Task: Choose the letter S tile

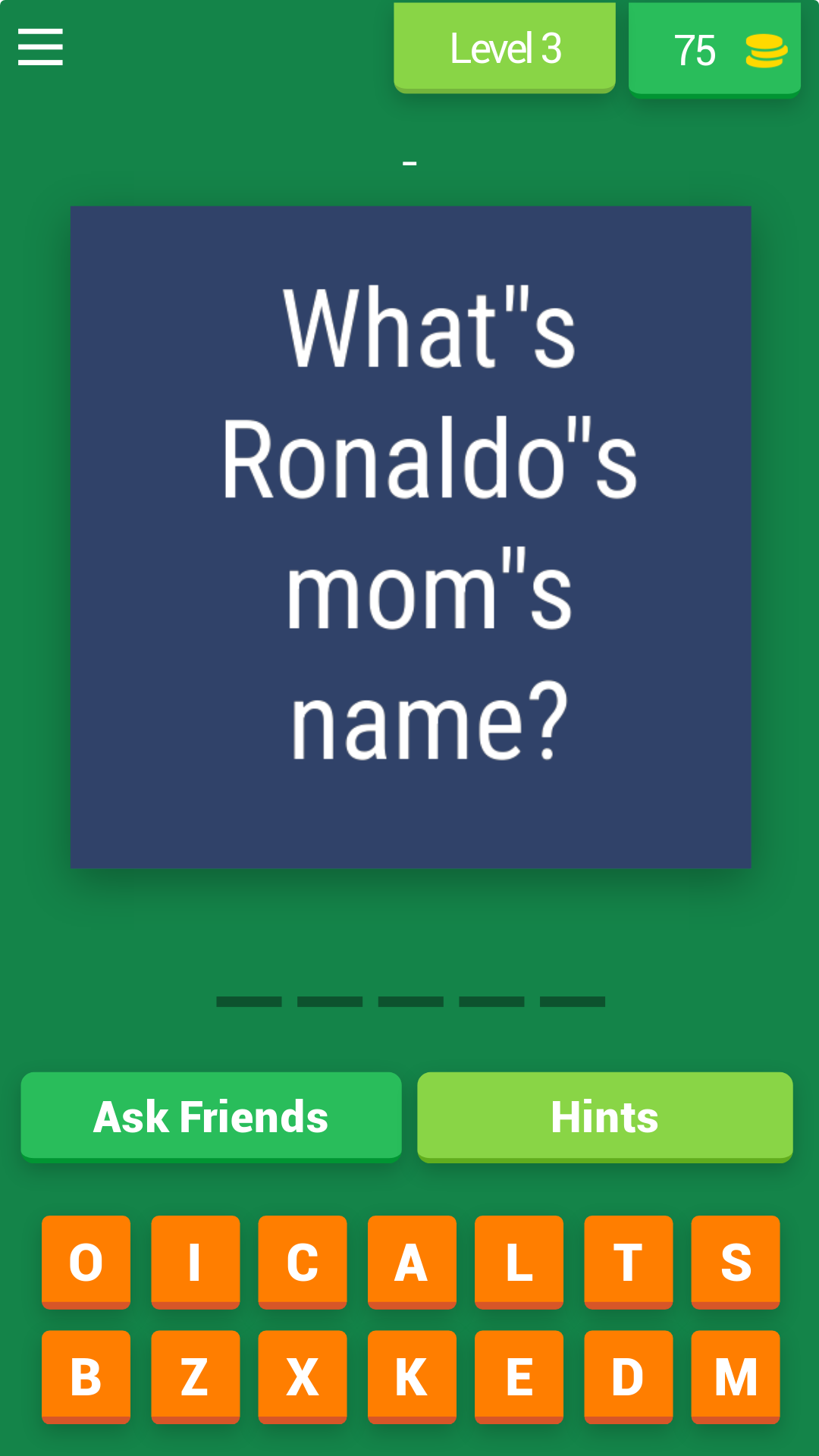Action: (x=736, y=1263)
